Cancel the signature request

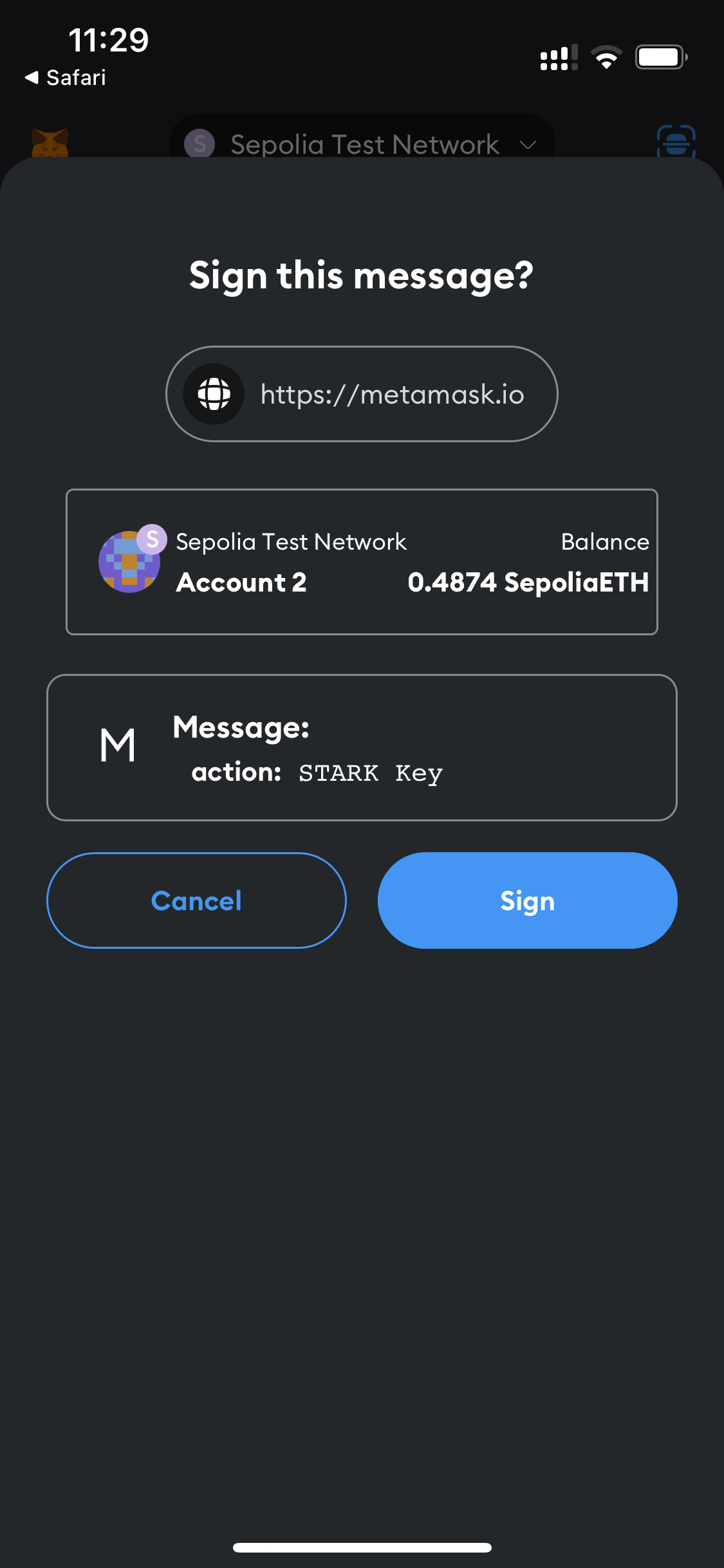coord(196,900)
